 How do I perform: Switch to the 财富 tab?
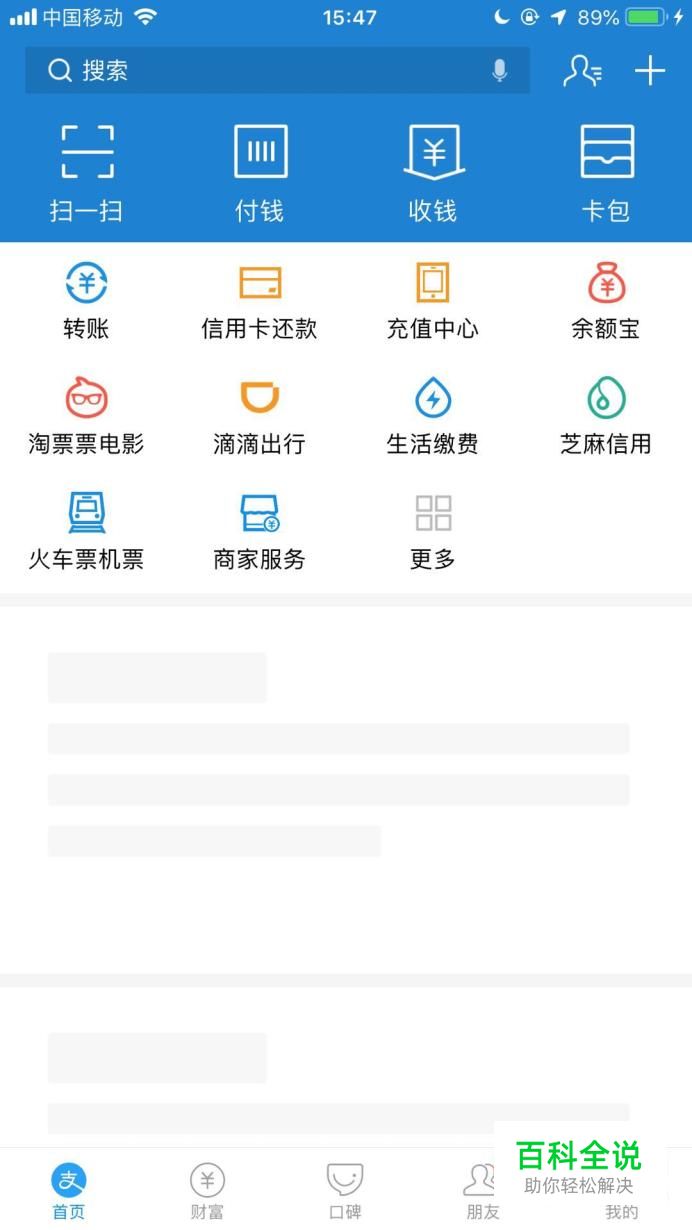click(x=207, y=1191)
